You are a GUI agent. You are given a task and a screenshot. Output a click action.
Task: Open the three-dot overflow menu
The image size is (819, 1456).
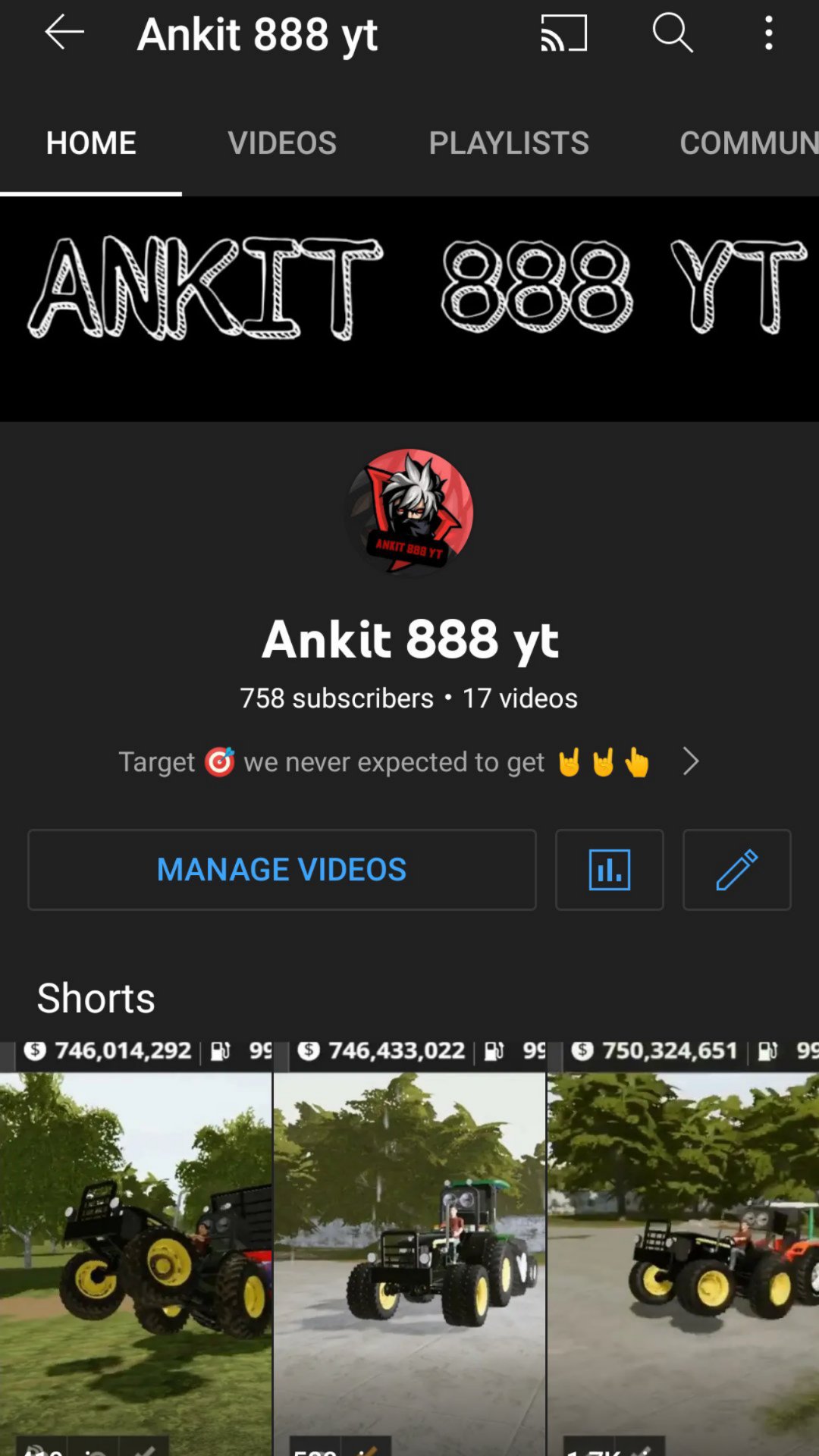(x=769, y=33)
